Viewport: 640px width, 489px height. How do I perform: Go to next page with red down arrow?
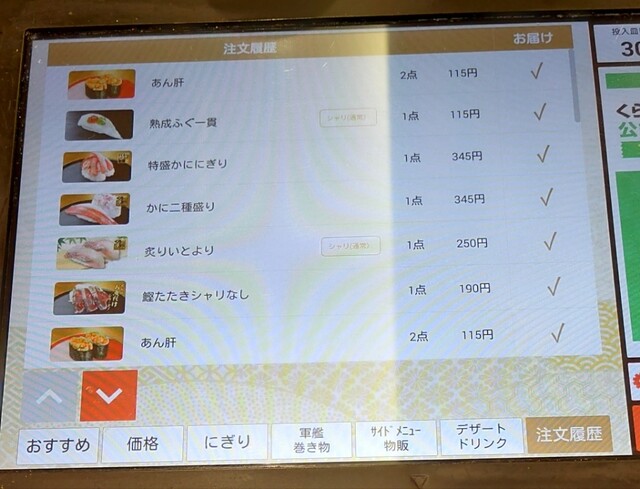tap(108, 395)
